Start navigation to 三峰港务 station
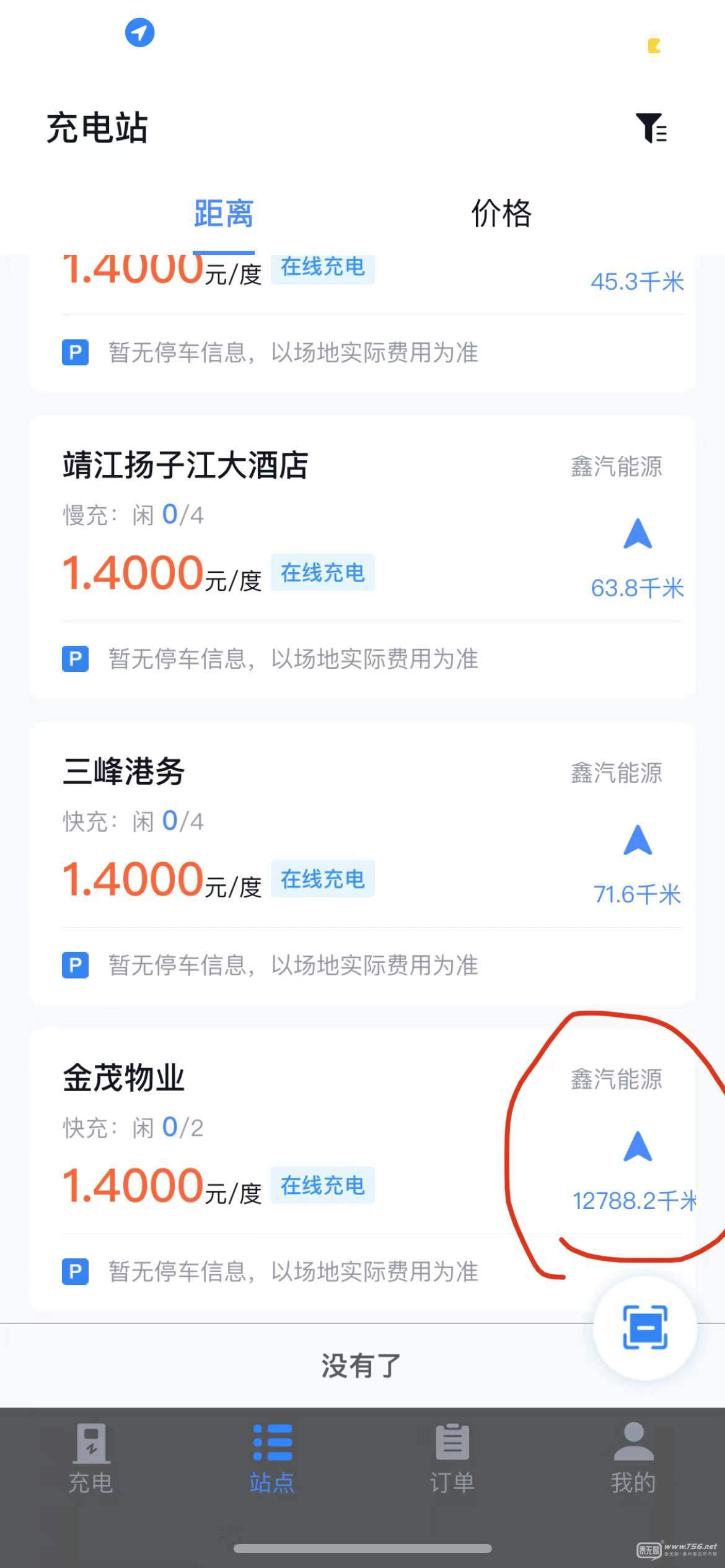 point(638,841)
